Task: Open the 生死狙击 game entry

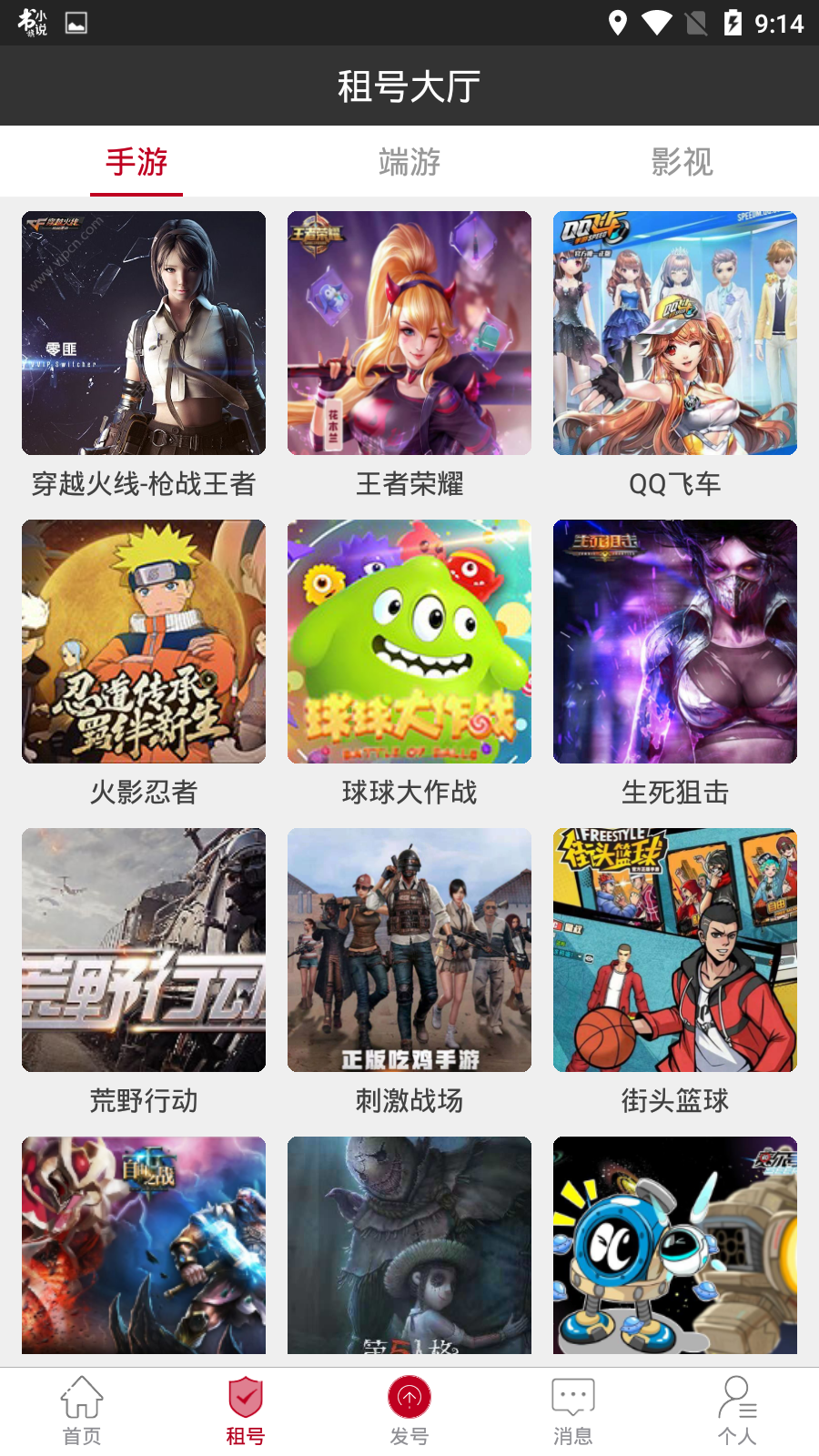Action: point(674,642)
